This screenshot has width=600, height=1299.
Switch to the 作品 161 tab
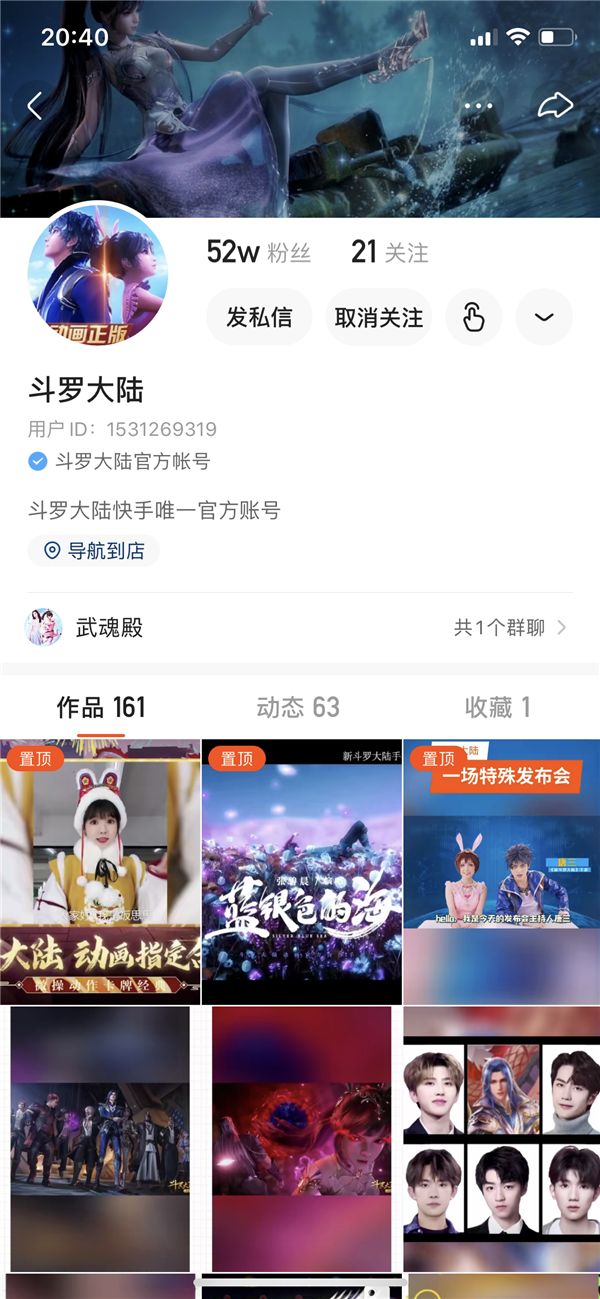(x=101, y=708)
